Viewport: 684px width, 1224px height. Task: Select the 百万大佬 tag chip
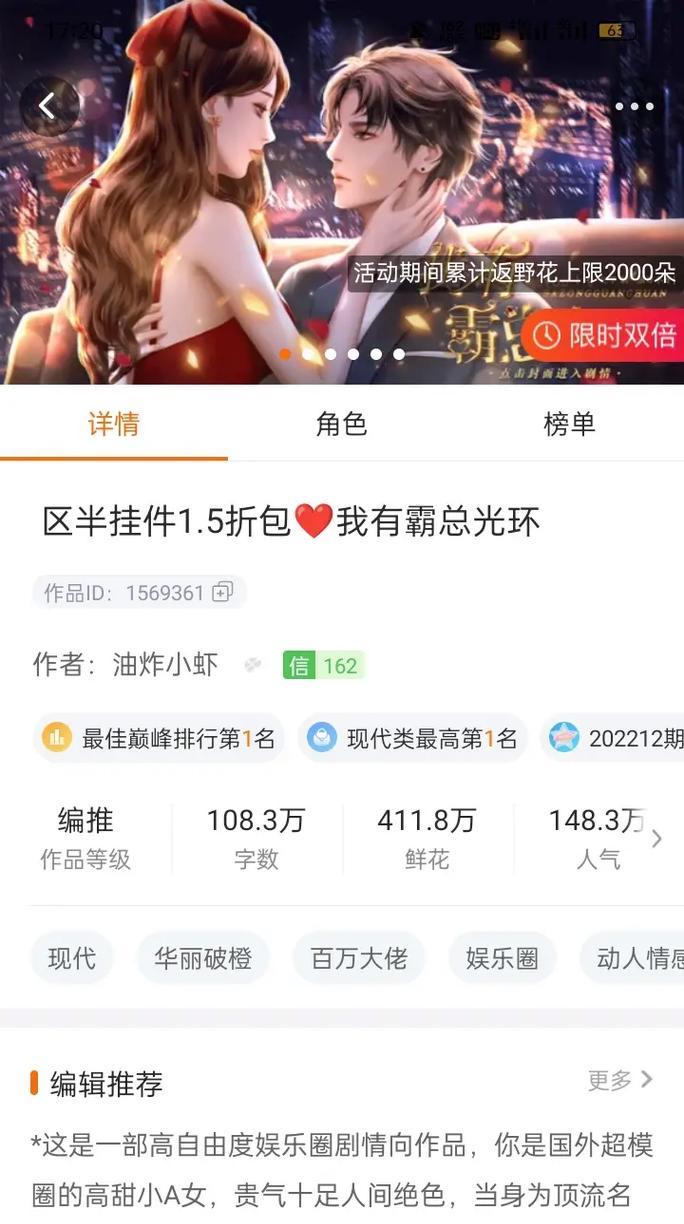tap(359, 958)
